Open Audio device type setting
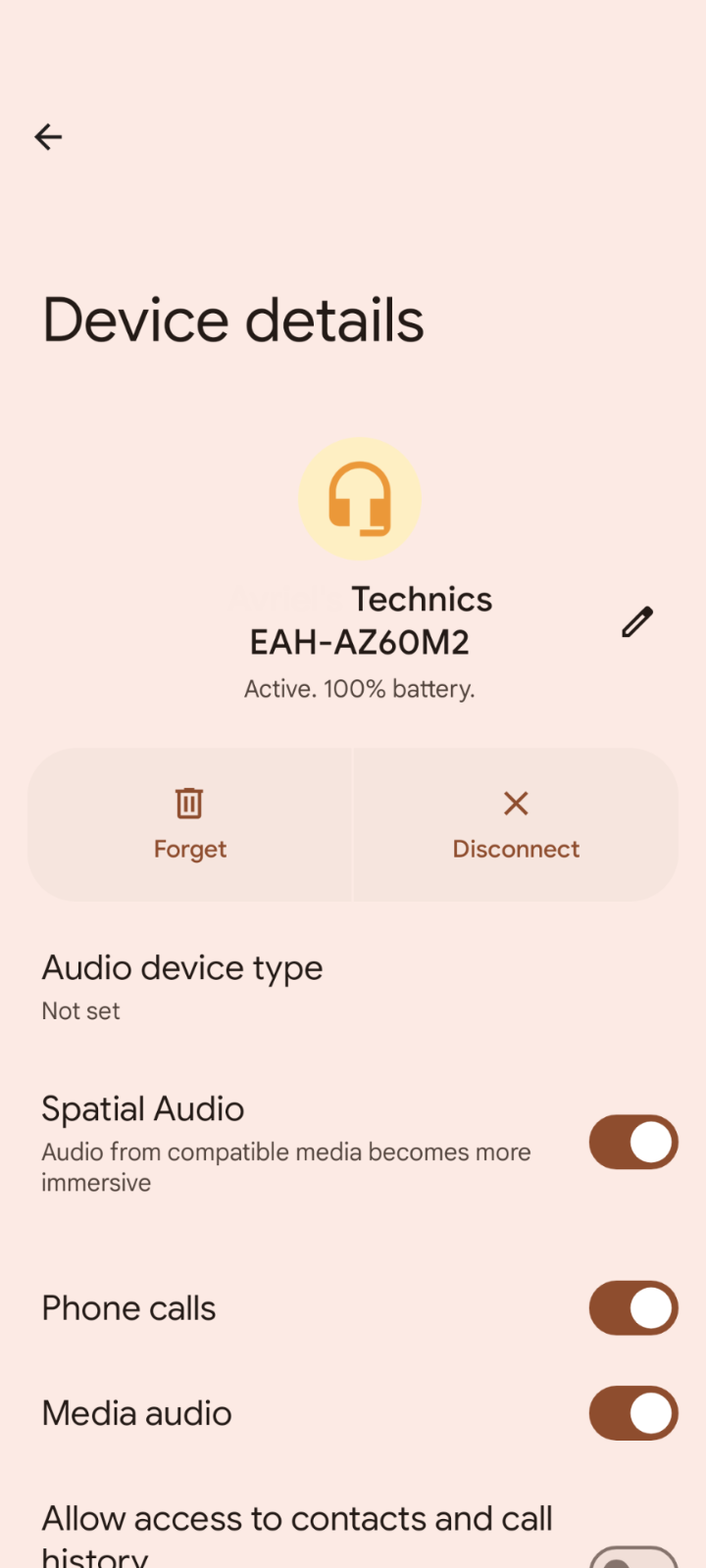 pos(353,987)
